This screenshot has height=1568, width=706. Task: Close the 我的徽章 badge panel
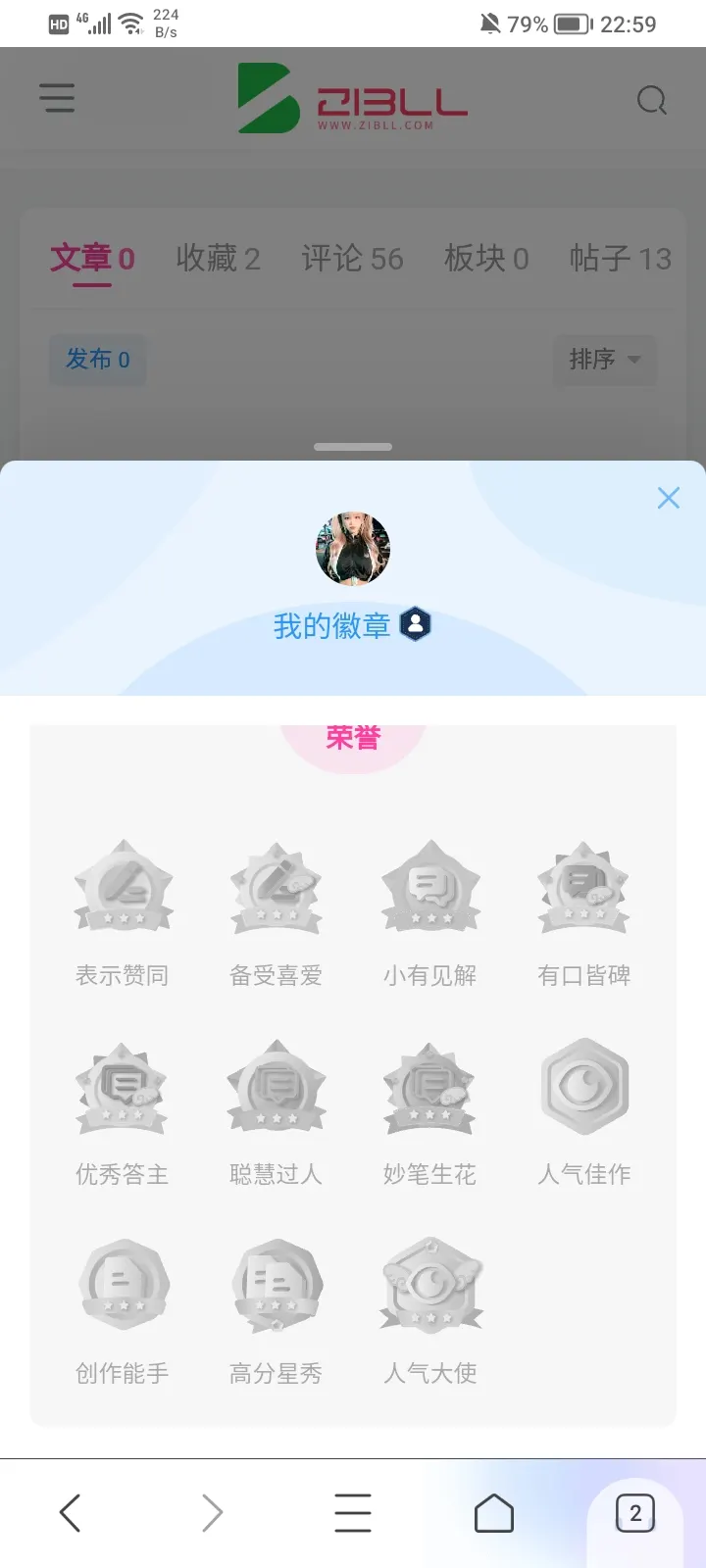pyautogui.click(x=669, y=498)
